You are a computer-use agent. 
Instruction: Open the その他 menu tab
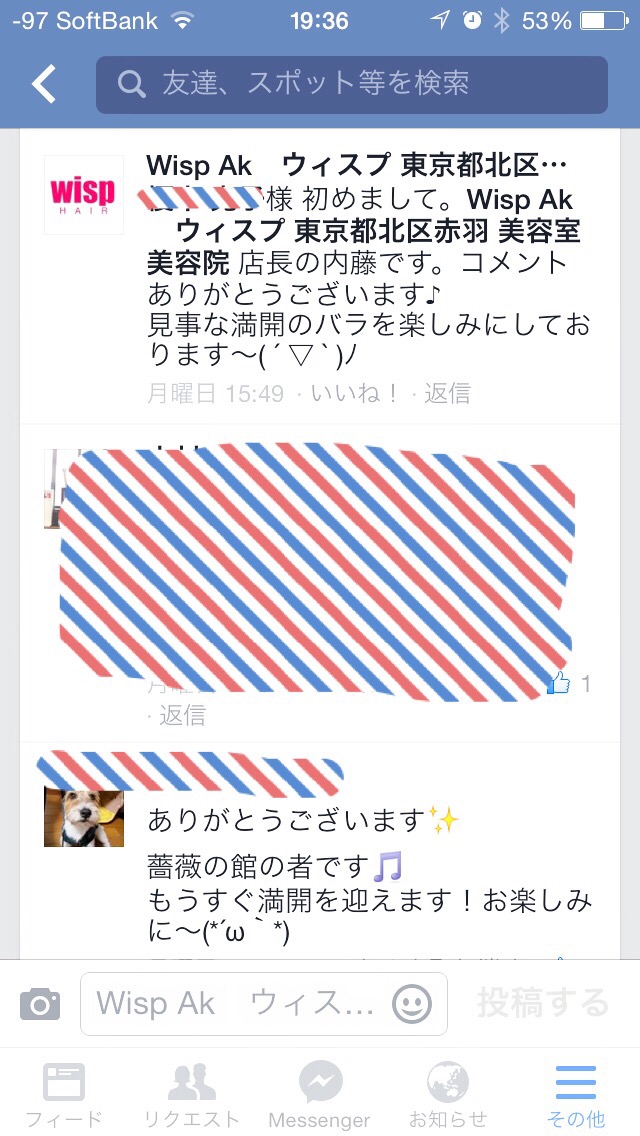tap(576, 1096)
